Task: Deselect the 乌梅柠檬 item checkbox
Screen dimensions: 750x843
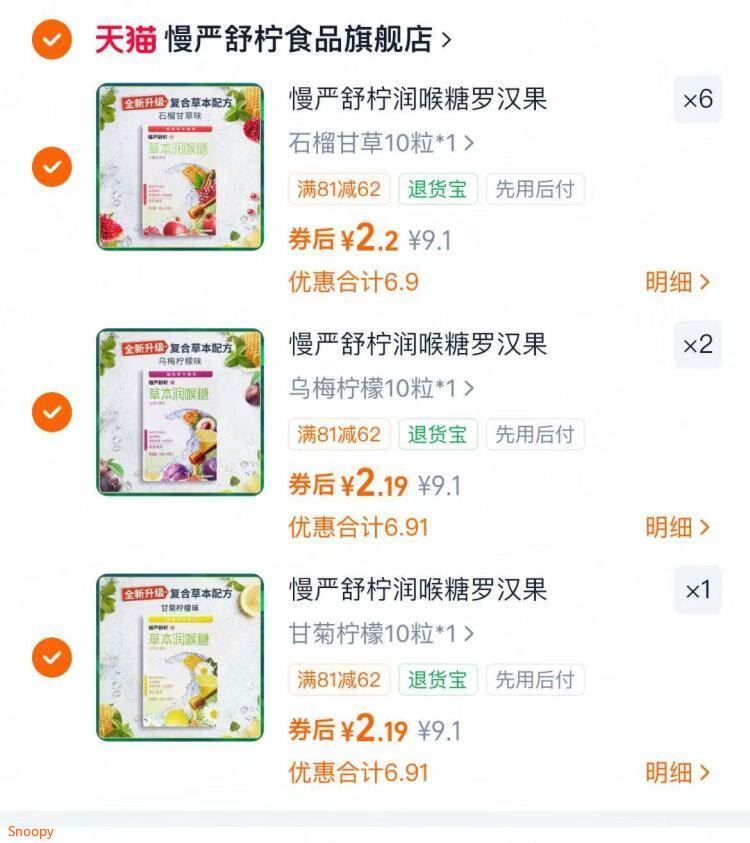Action: (x=51, y=411)
